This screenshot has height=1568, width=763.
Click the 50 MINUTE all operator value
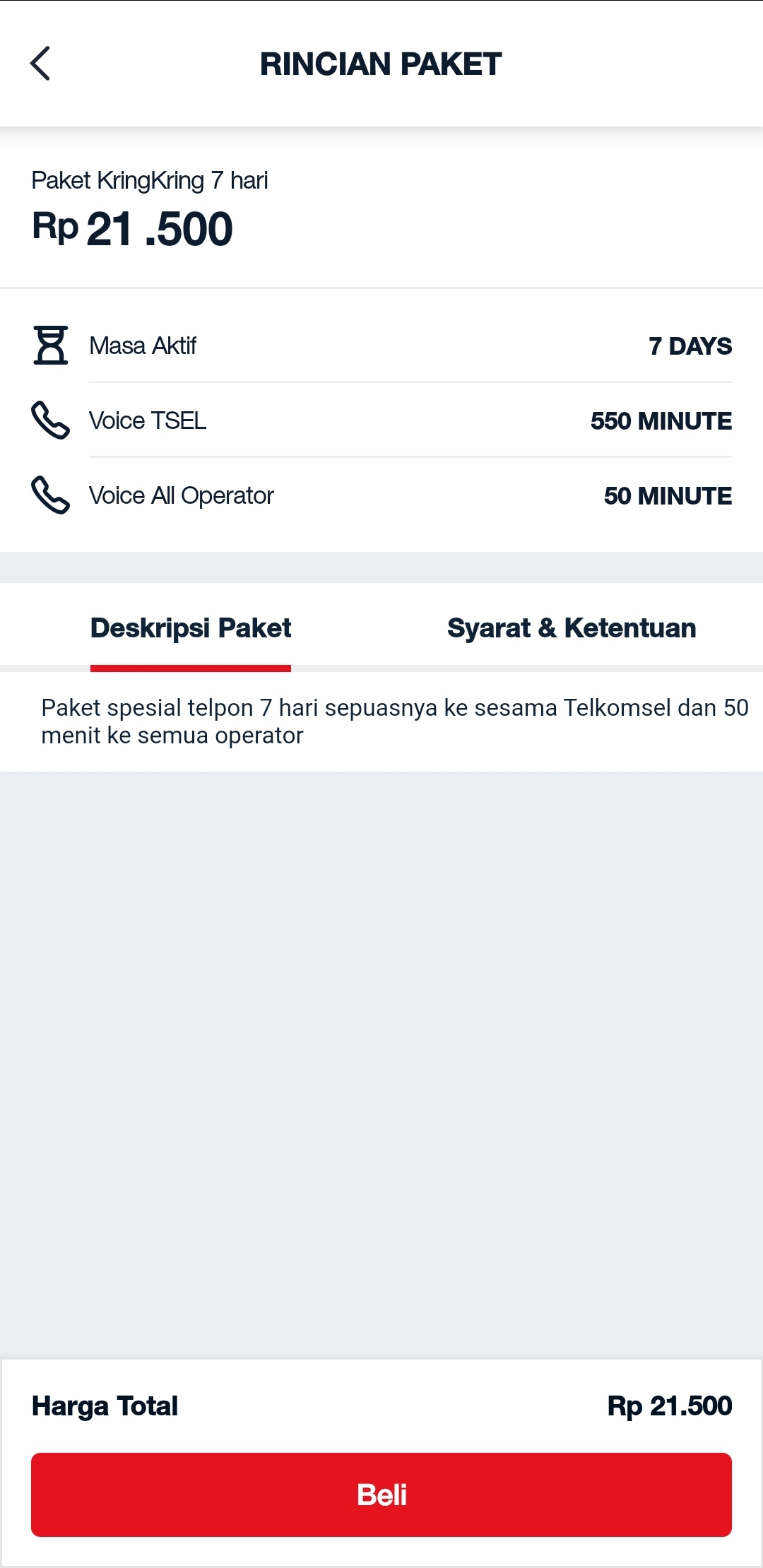pos(668,495)
